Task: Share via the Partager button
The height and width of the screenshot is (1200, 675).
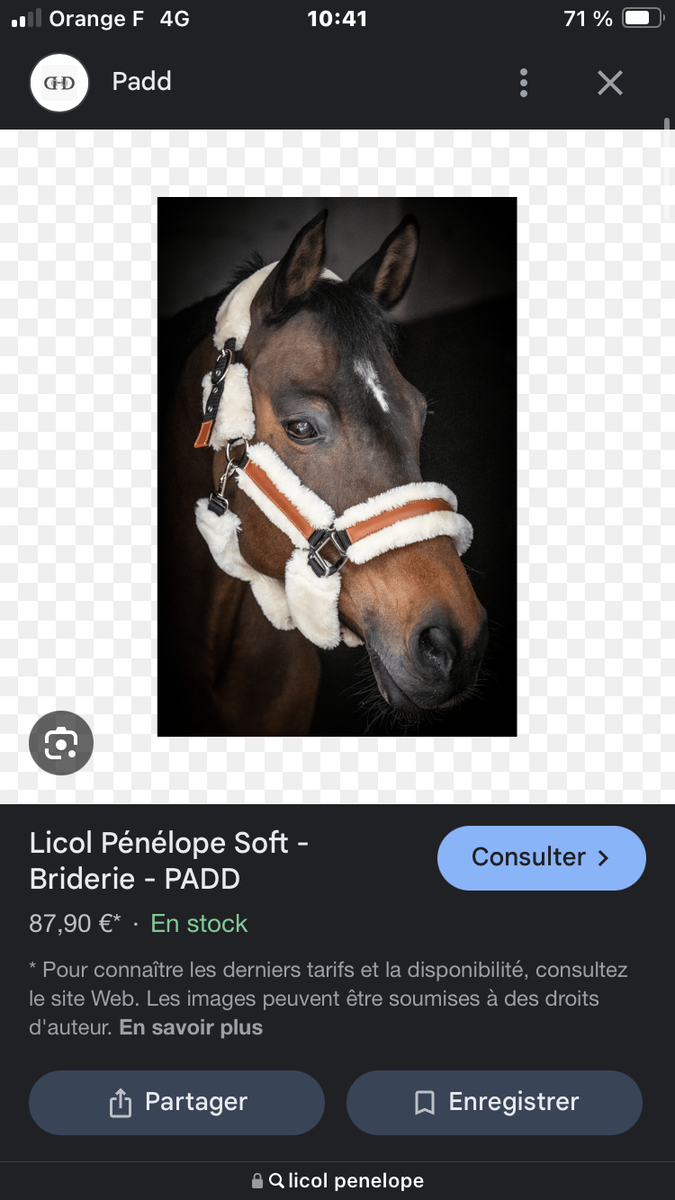Action: coord(177,1103)
